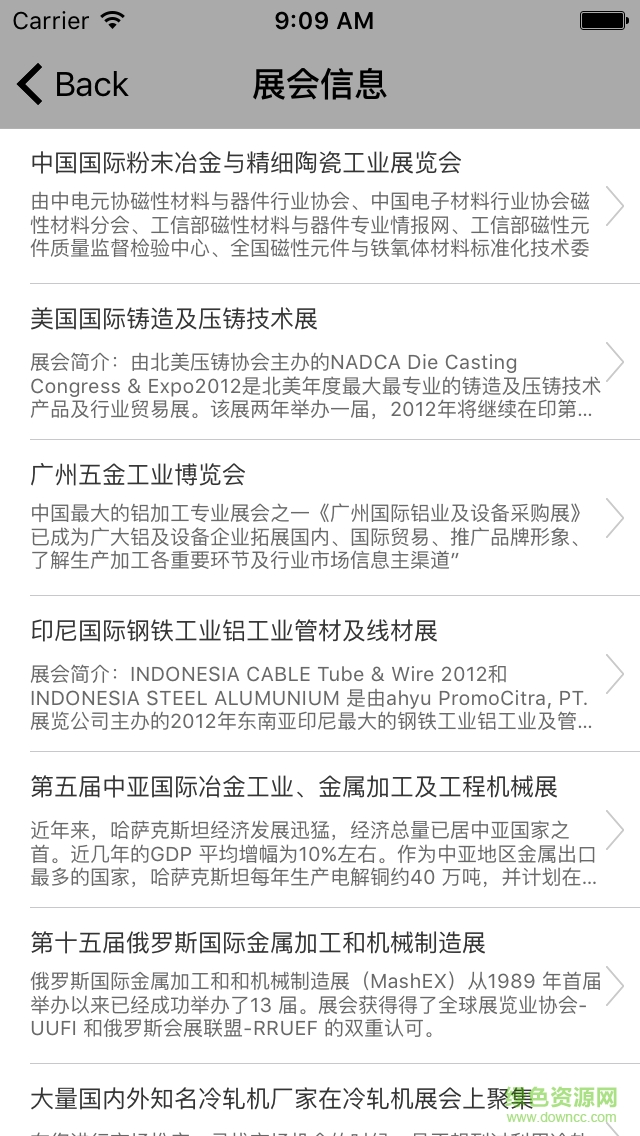The image size is (640, 1136).
Task: Go back using the Back button
Action: (74, 85)
